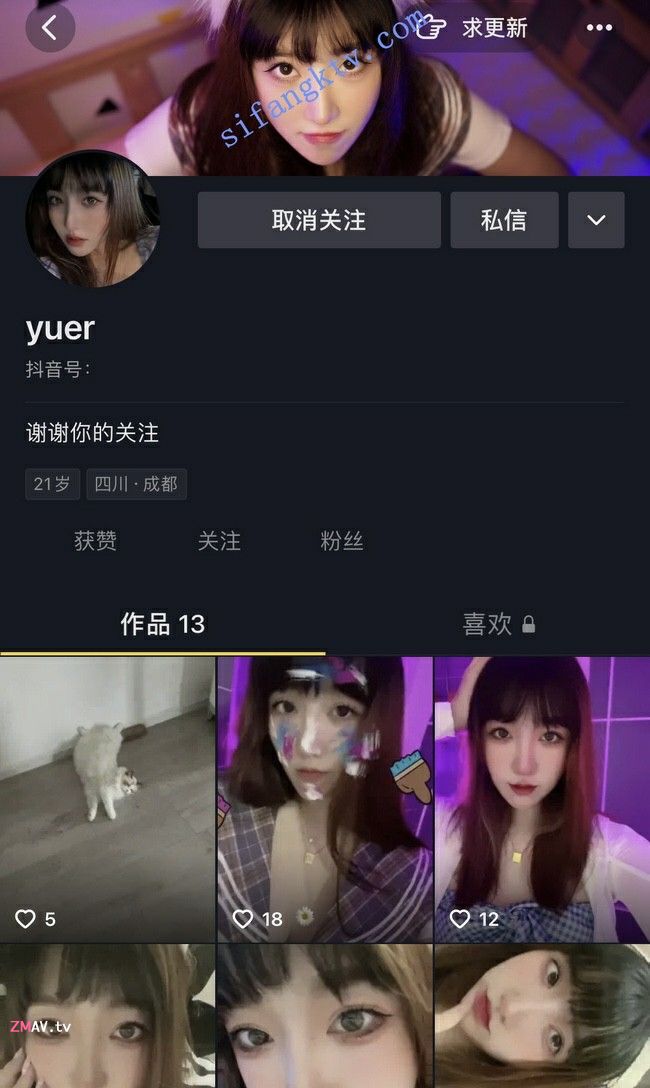This screenshot has width=650, height=1088.
Task: Tap the 求更新 request update button
Action: [x=472, y=28]
